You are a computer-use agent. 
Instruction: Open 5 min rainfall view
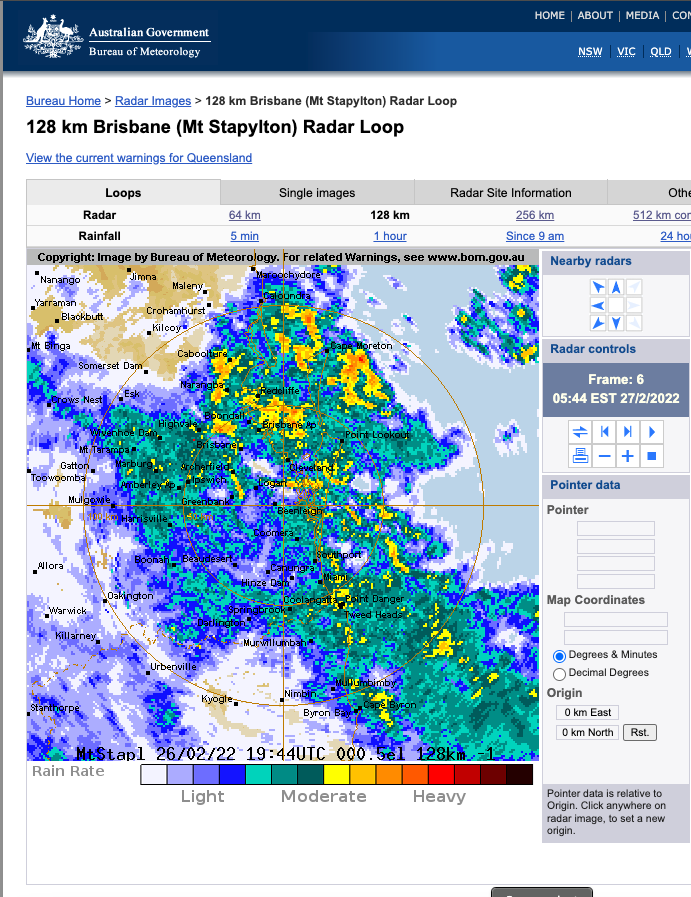click(x=245, y=236)
